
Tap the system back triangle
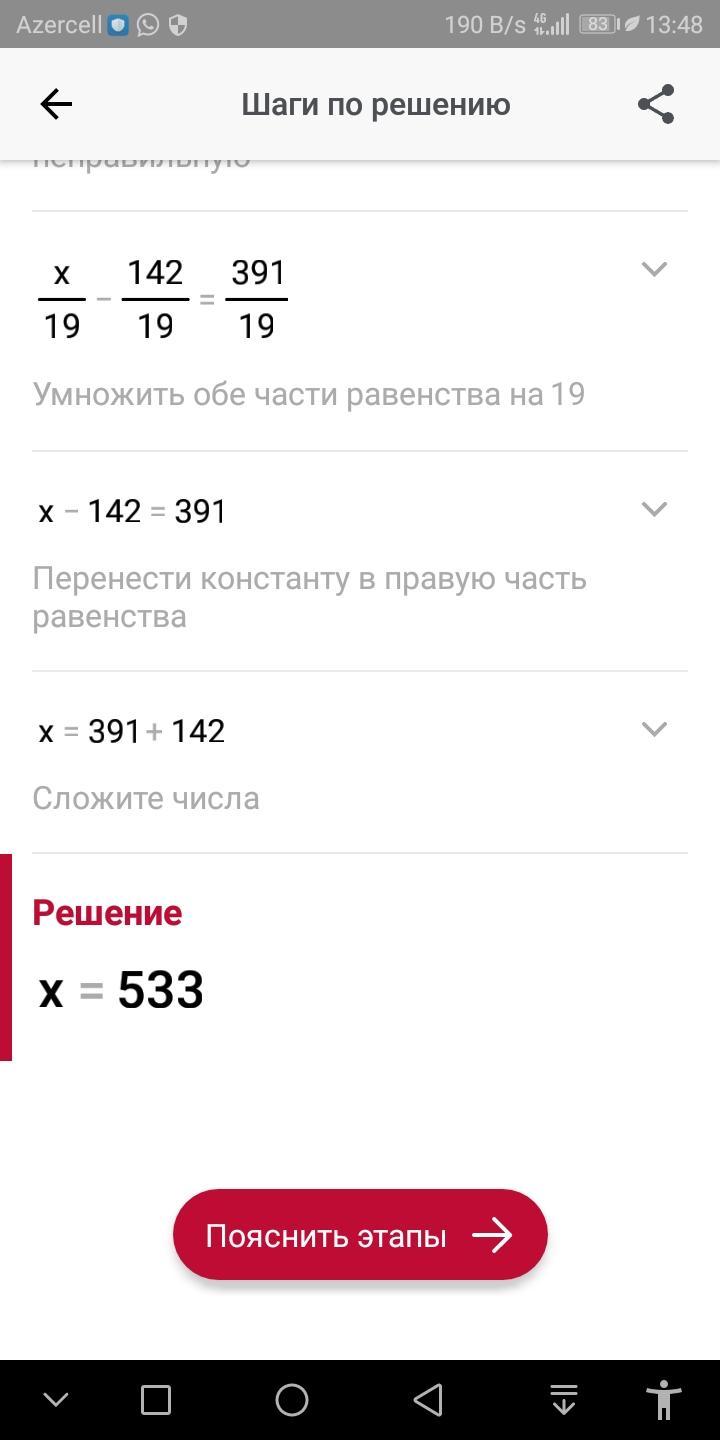coord(428,1400)
